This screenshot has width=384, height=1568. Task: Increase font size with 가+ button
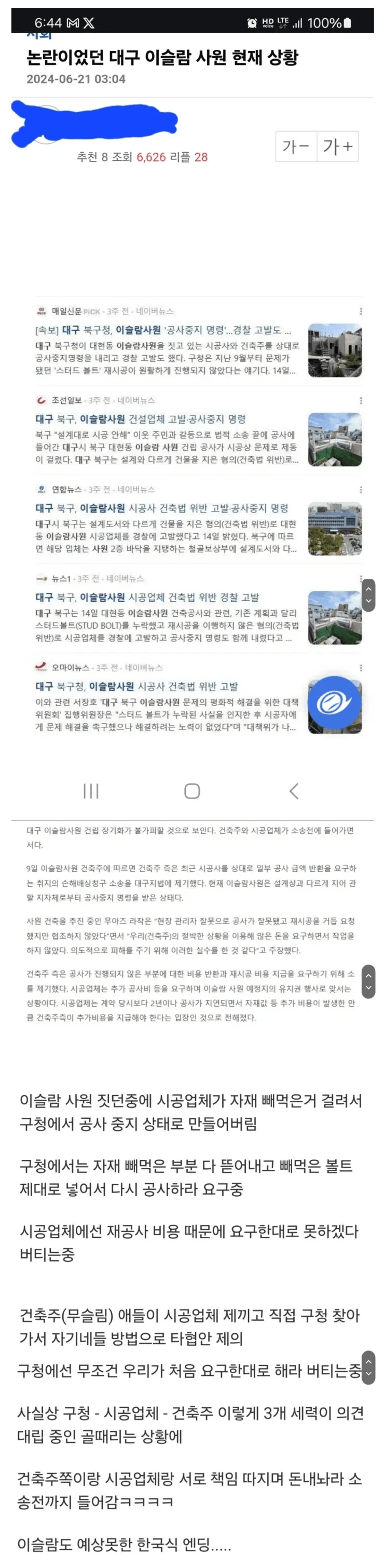[x=338, y=146]
